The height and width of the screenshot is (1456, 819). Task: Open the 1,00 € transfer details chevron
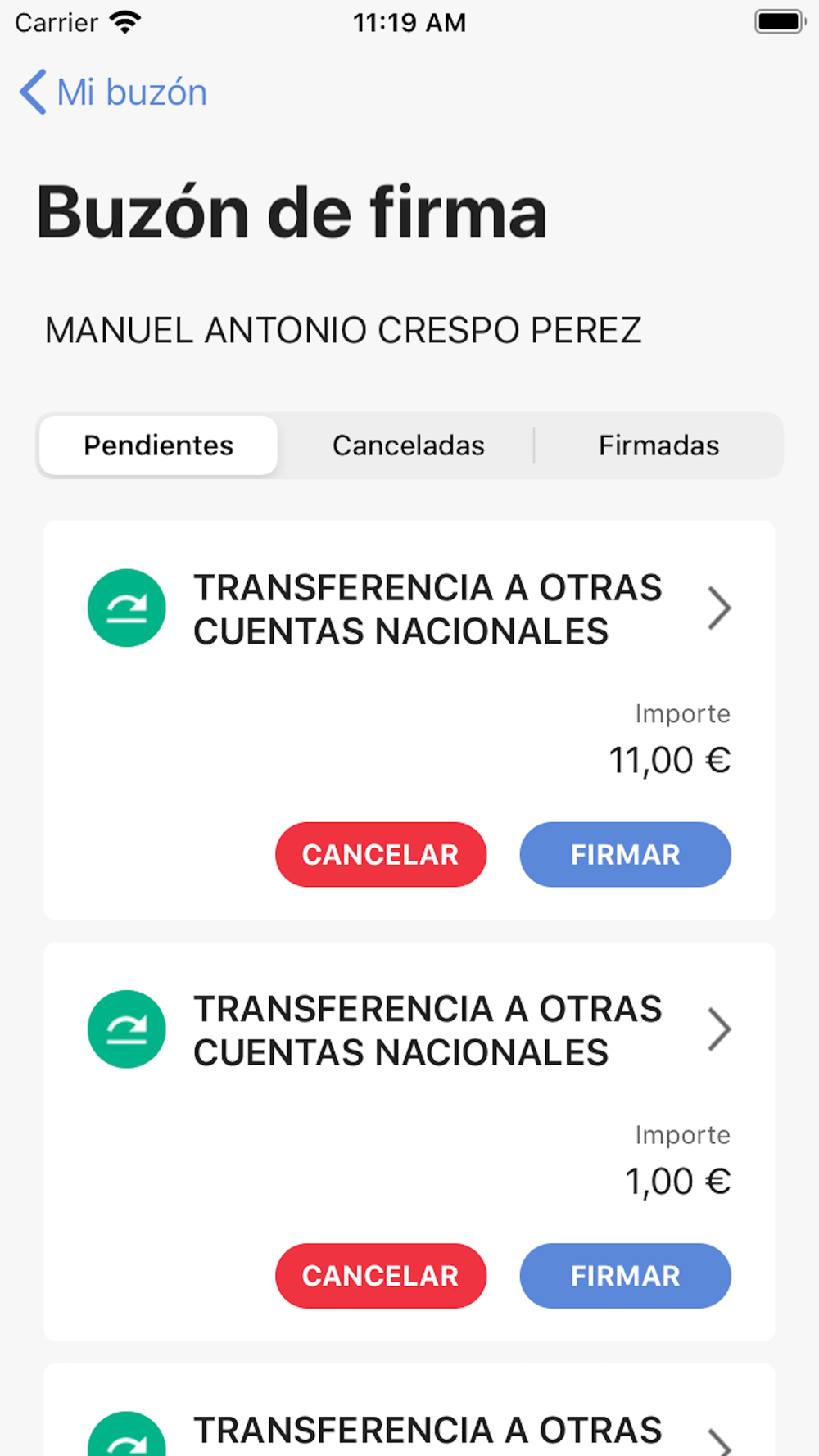[718, 1029]
